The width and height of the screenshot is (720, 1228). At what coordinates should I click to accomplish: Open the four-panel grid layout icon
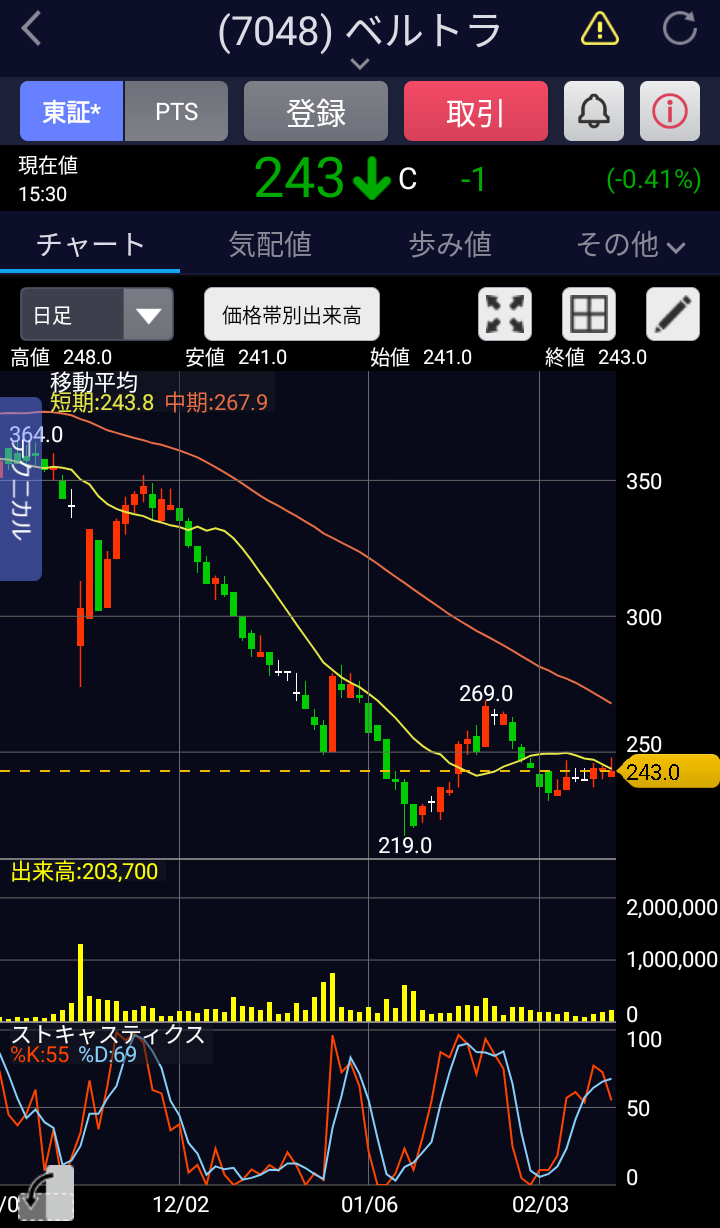589,314
